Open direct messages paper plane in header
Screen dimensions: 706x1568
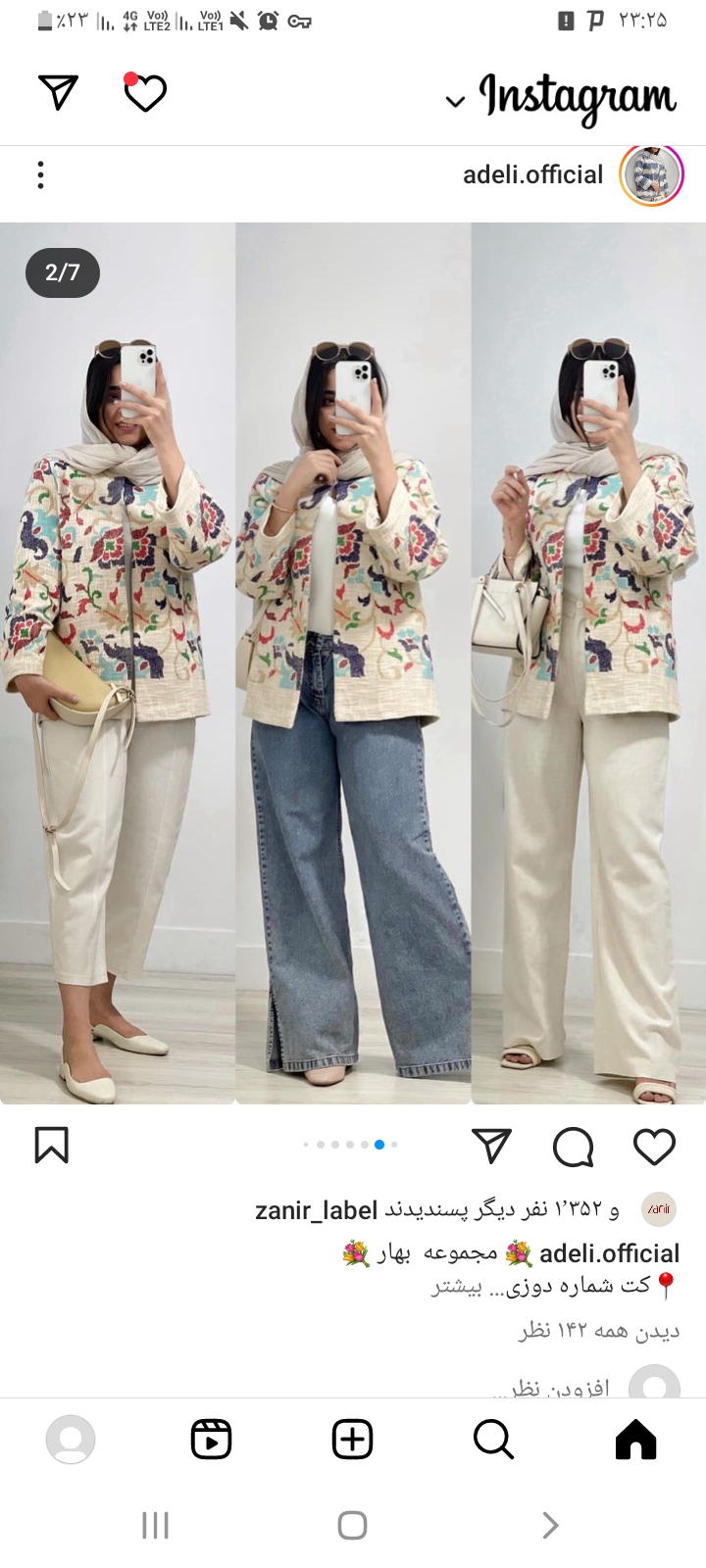pyautogui.click(x=58, y=92)
